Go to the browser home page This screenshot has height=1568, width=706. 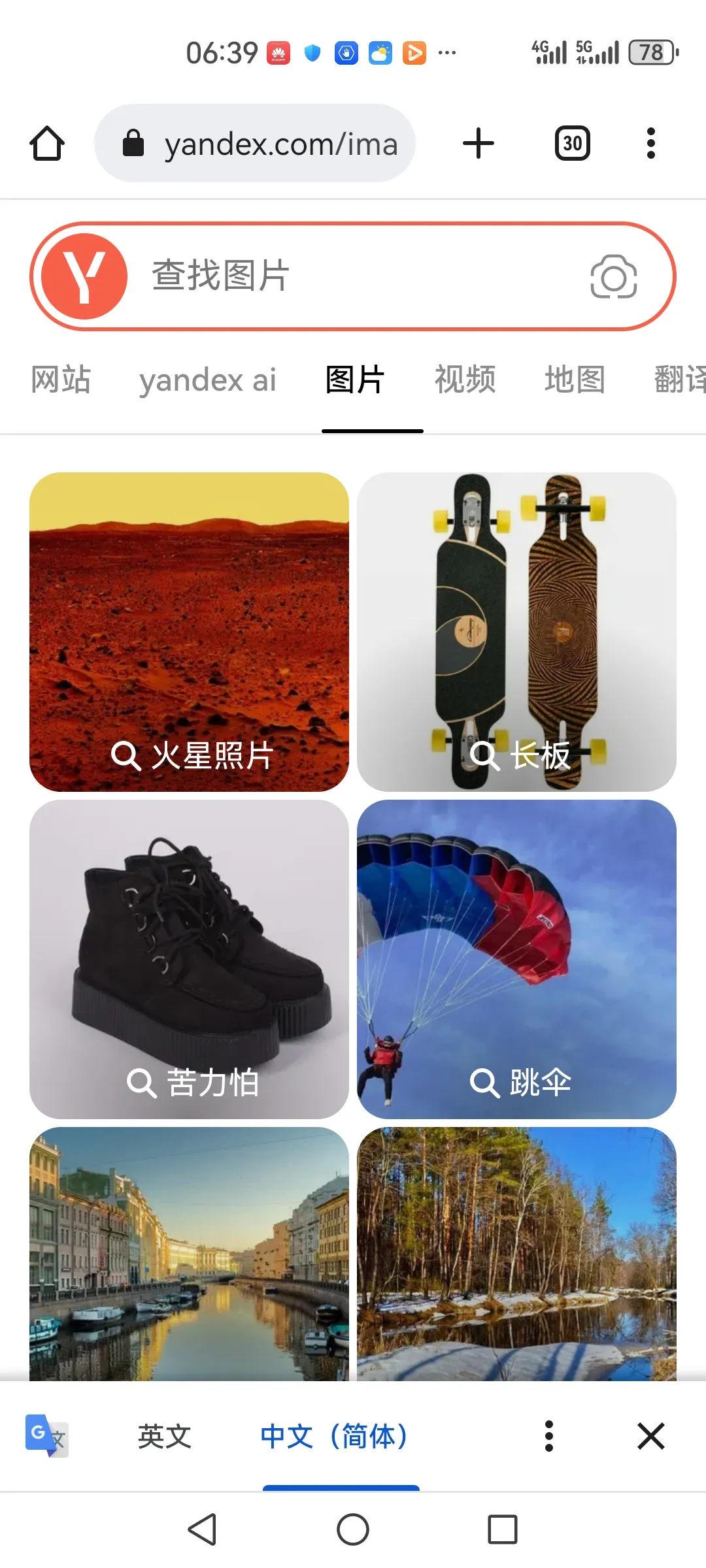[47, 143]
